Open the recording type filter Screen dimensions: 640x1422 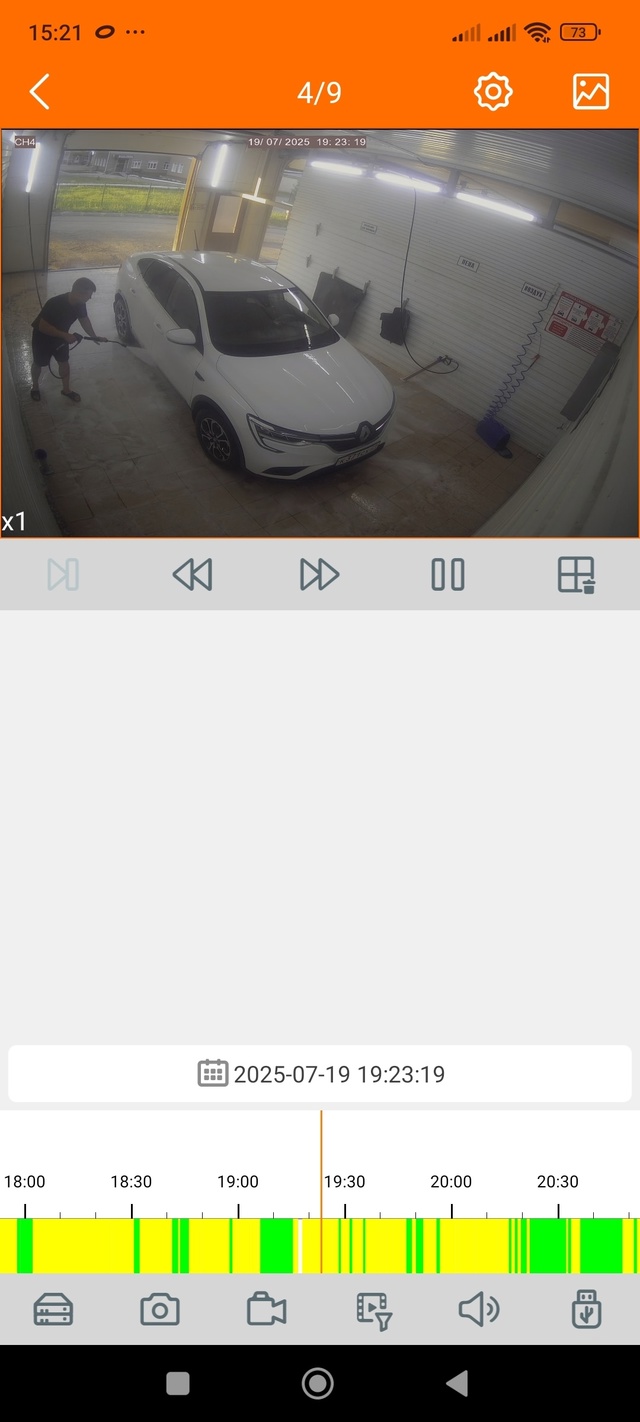374,1309
